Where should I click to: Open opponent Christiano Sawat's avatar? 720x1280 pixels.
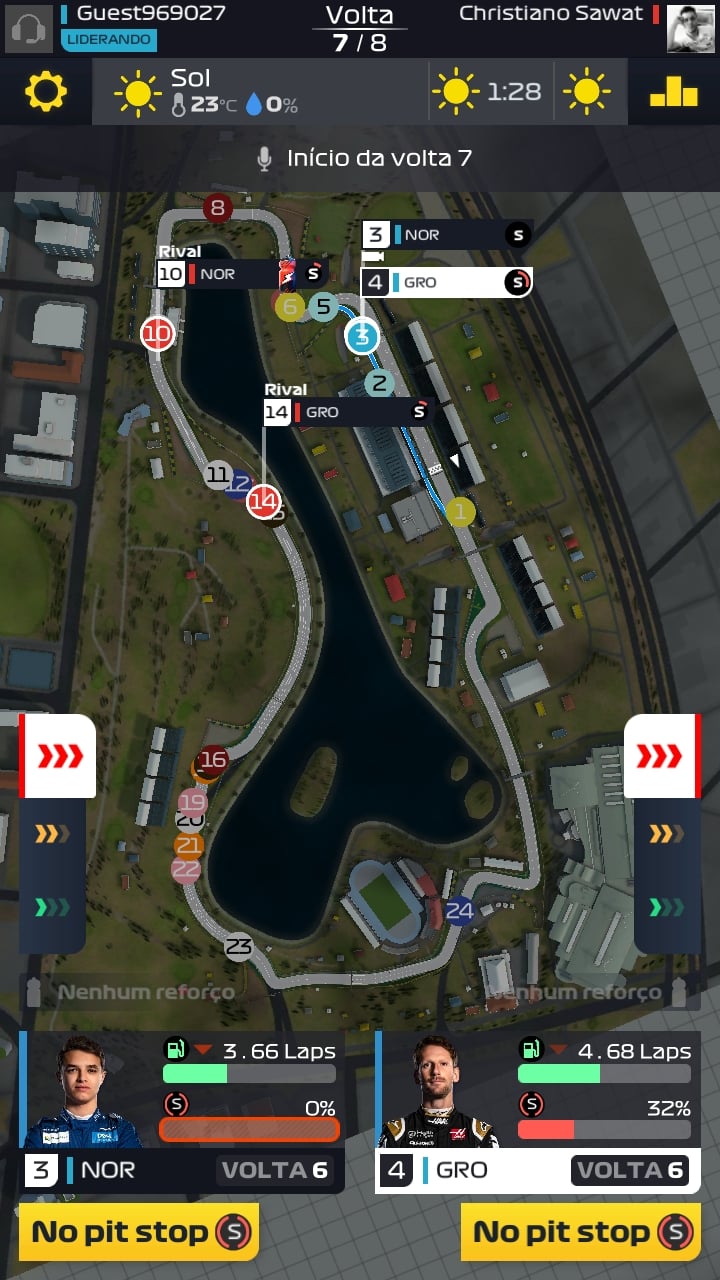pyautogui.click(x=691, y=28)
